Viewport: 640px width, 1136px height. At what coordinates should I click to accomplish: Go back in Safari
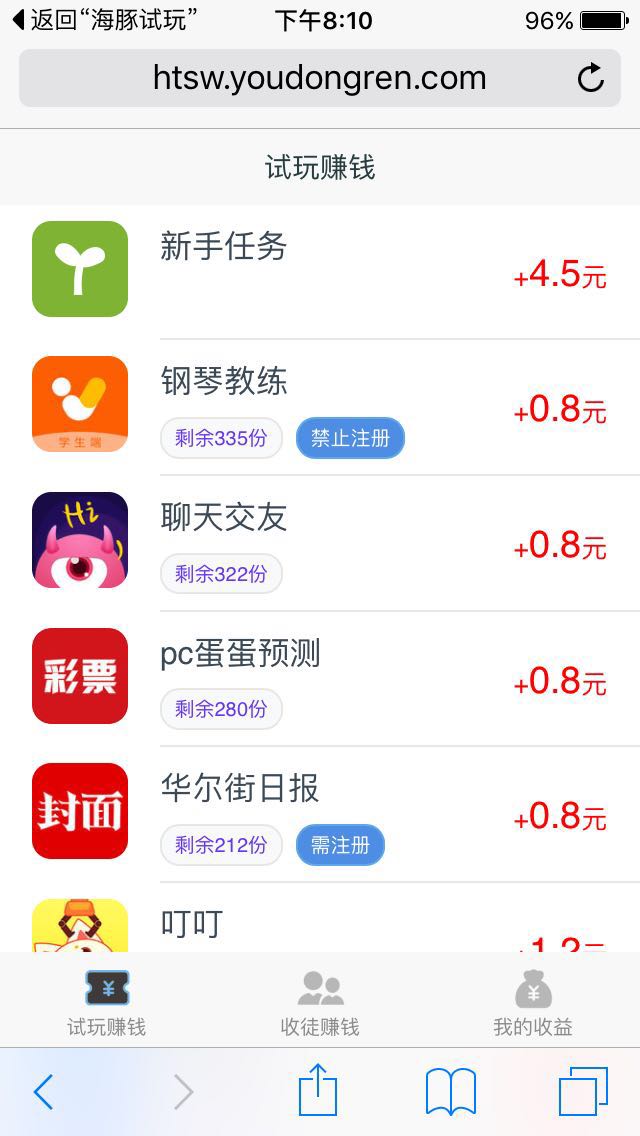click(x=43, y=1092)
